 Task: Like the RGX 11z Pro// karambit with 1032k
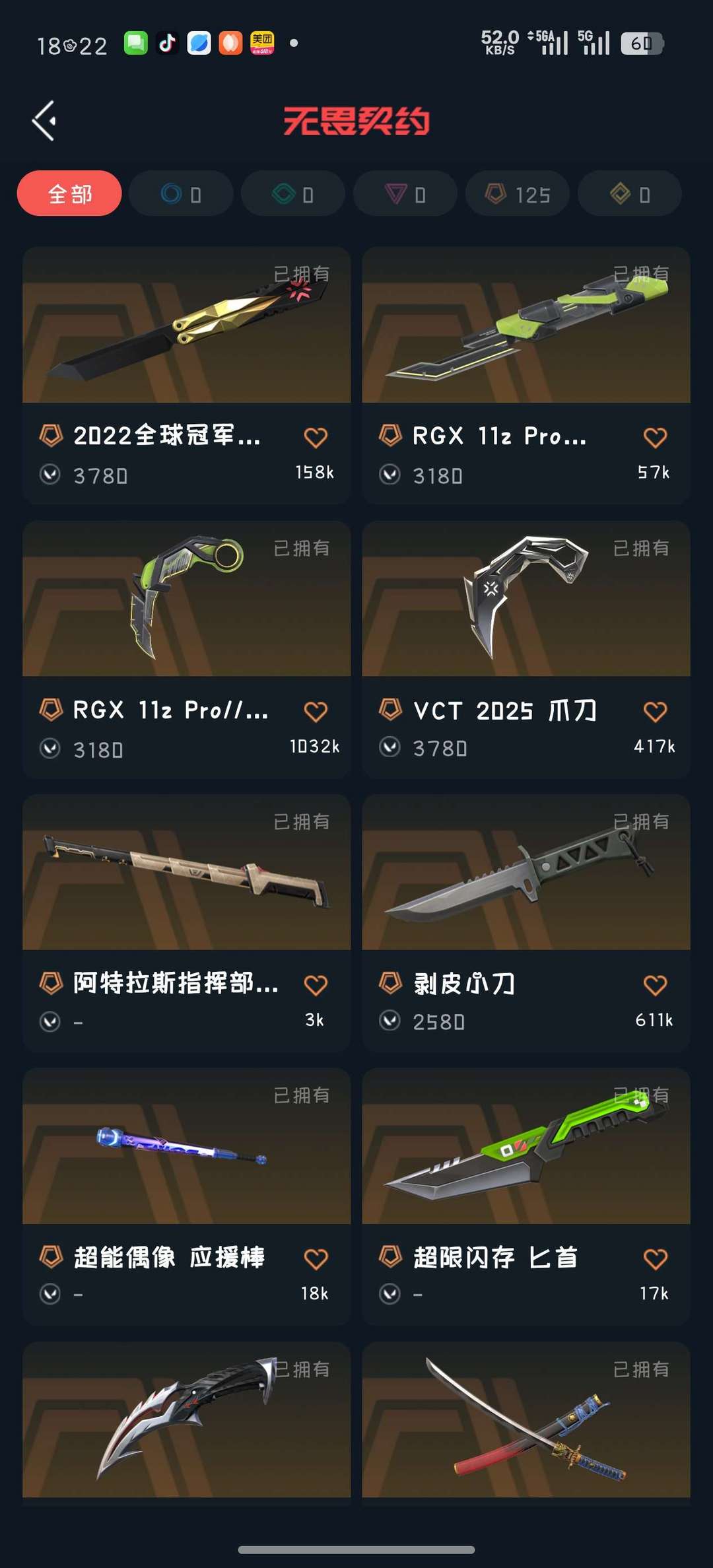click(316, 711)
